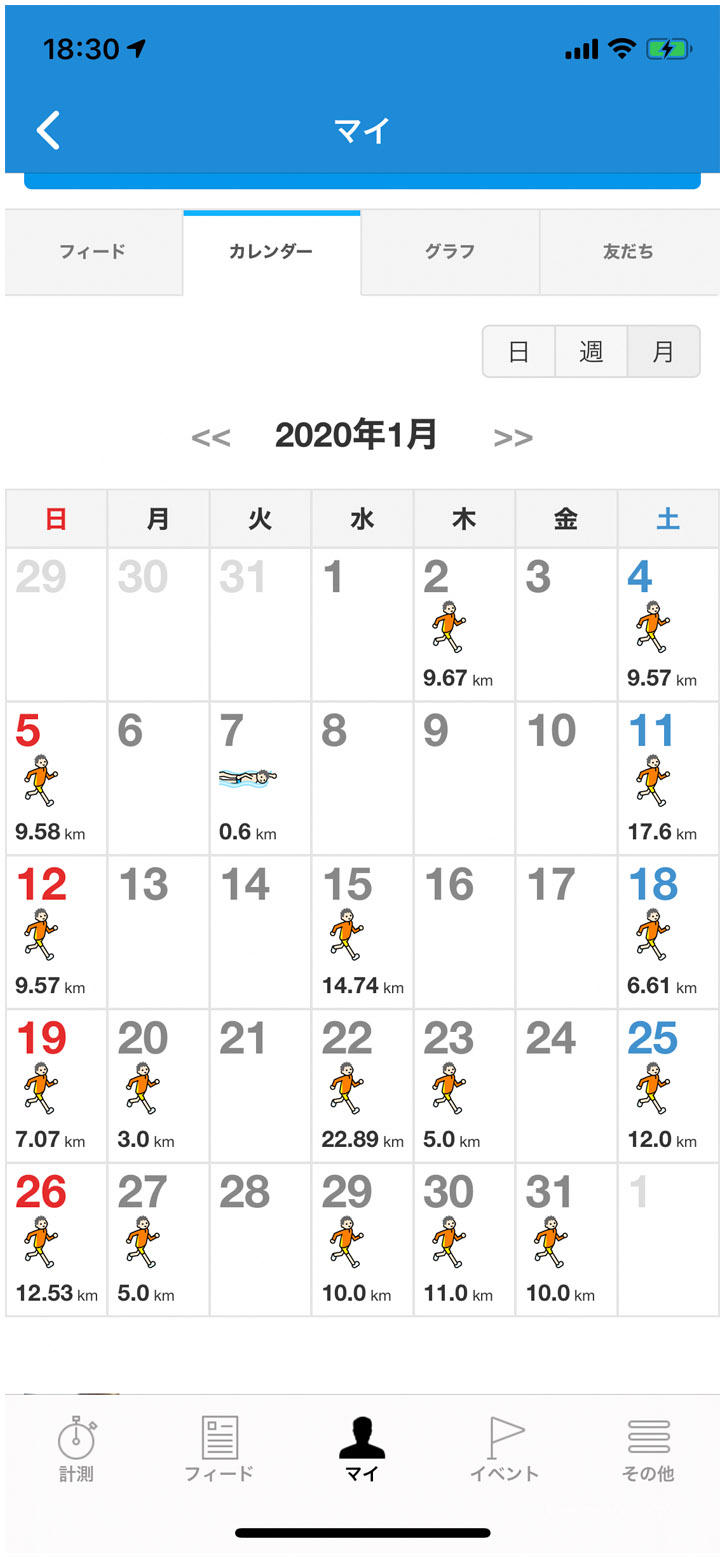This screenshot has width=725, height=1558.
Task: Go to next month with >> arrow
Action: tap(513, 437)
